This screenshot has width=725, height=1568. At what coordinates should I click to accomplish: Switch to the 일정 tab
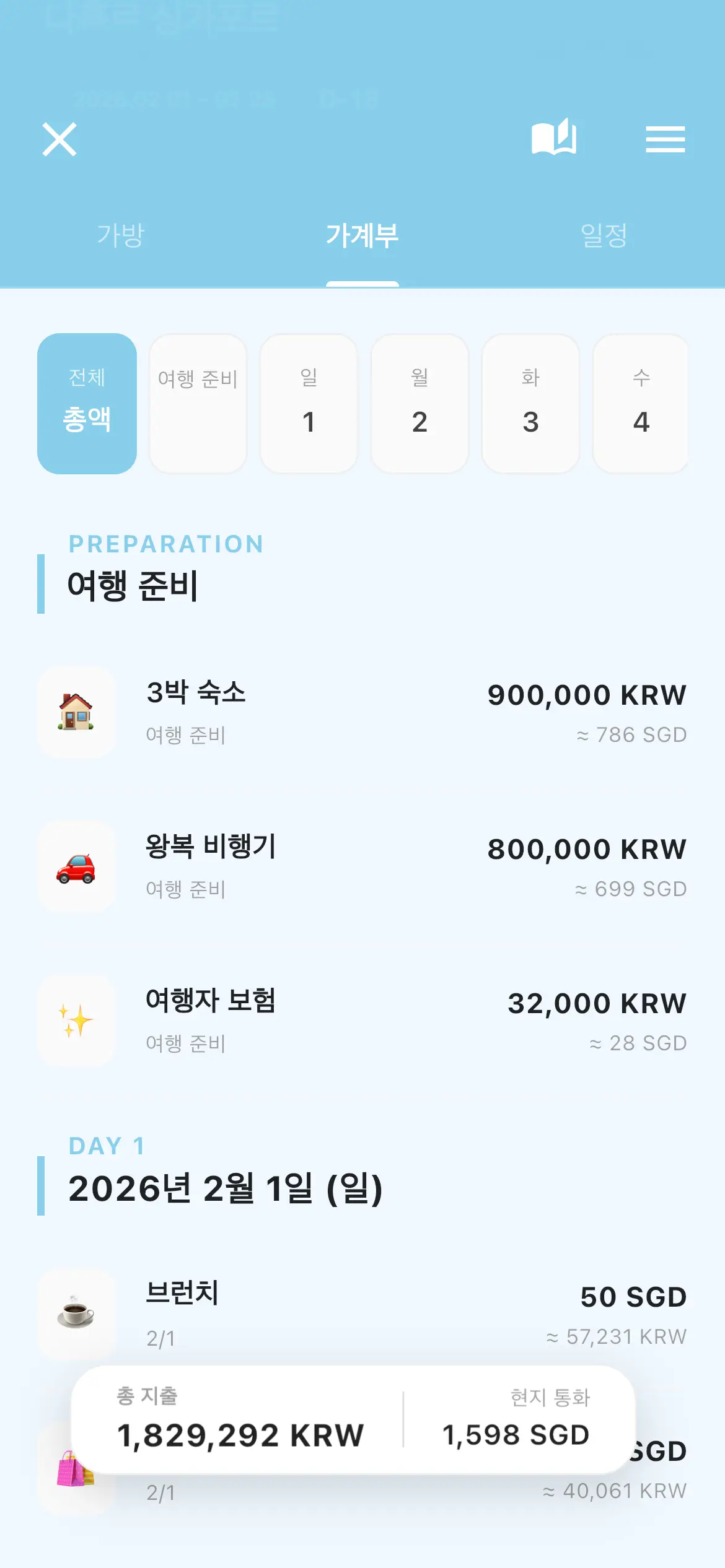(x=604, y=236)
